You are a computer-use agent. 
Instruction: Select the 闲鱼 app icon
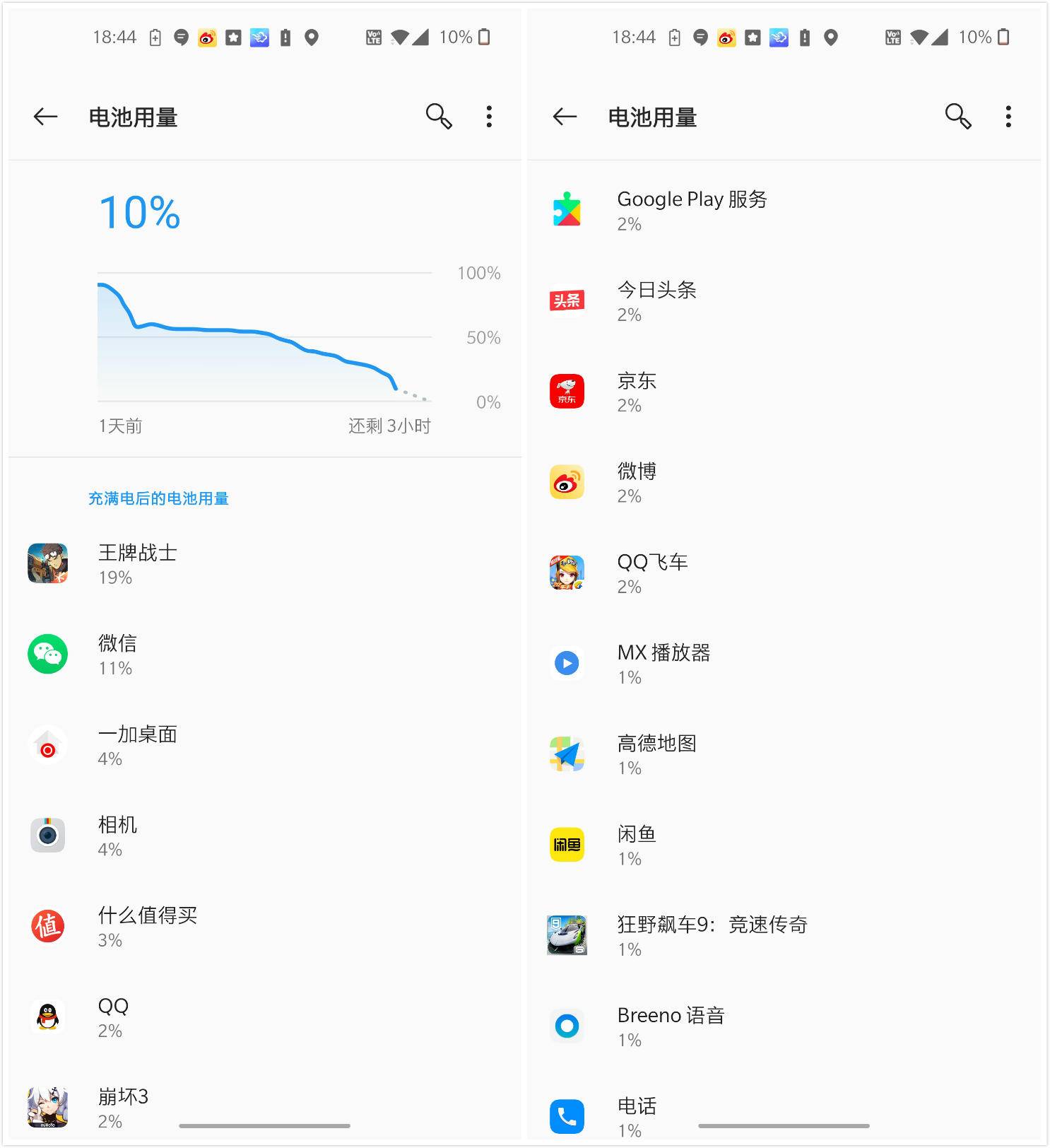coord(566,845)
